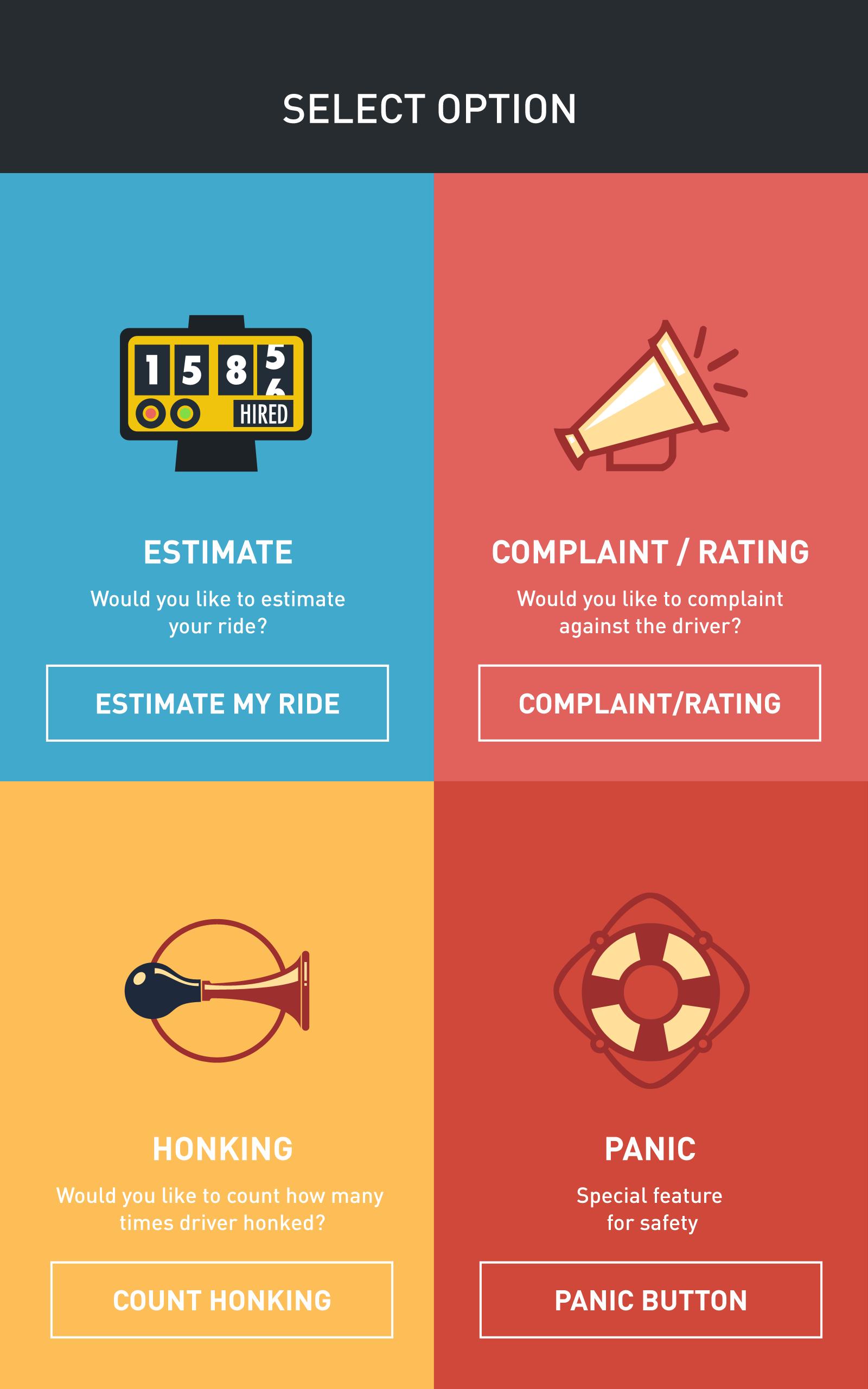Viewport: 868px width, 1389px height.
Task: Activate the Panic Button
Action: point(650,1300)
